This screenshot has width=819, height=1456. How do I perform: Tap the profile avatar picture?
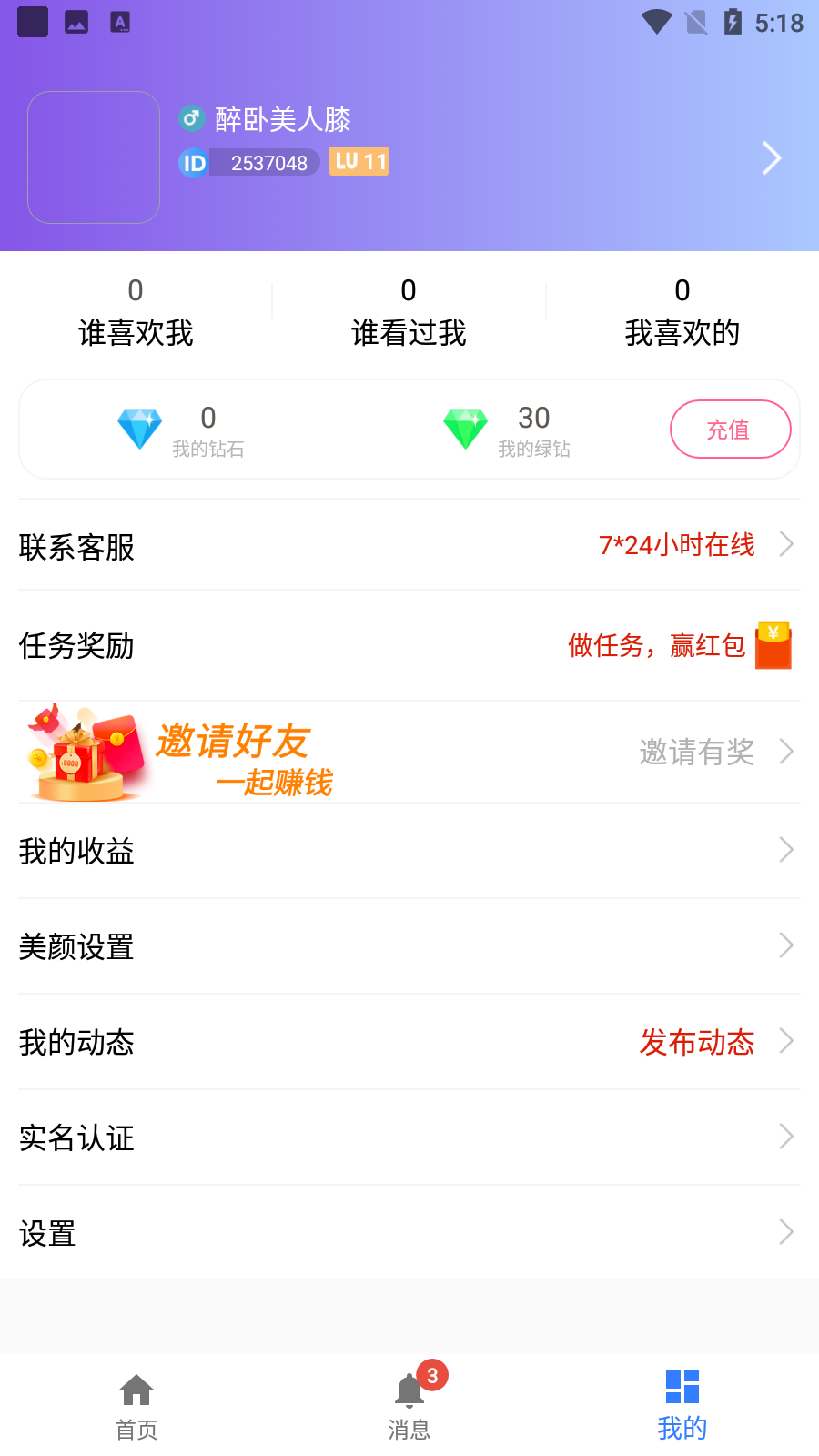[94, 157]
